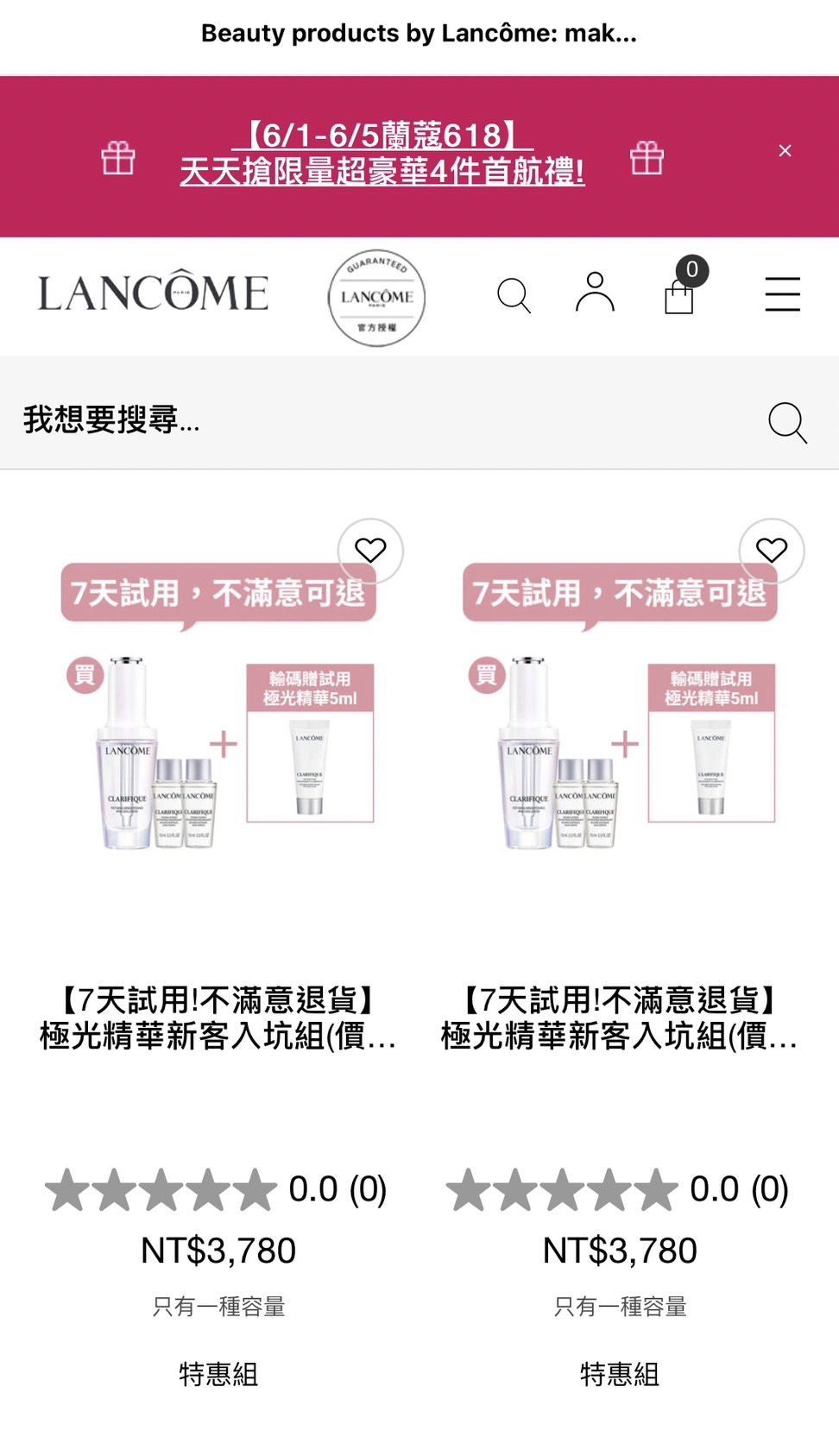839x1456 pixels.
Task: Open the account profile icon
Action: click(x=595, y=292)
